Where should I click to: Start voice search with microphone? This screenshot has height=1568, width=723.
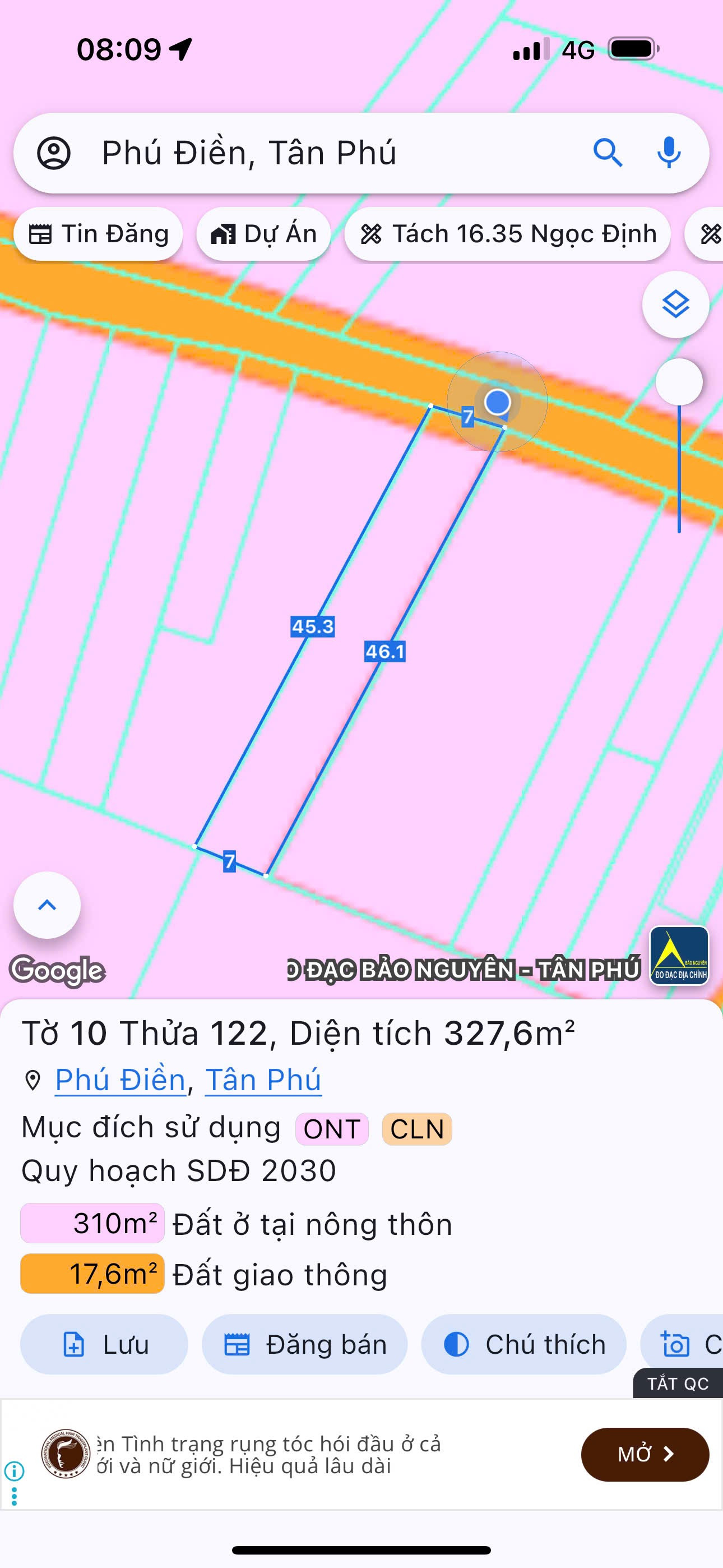668,153
